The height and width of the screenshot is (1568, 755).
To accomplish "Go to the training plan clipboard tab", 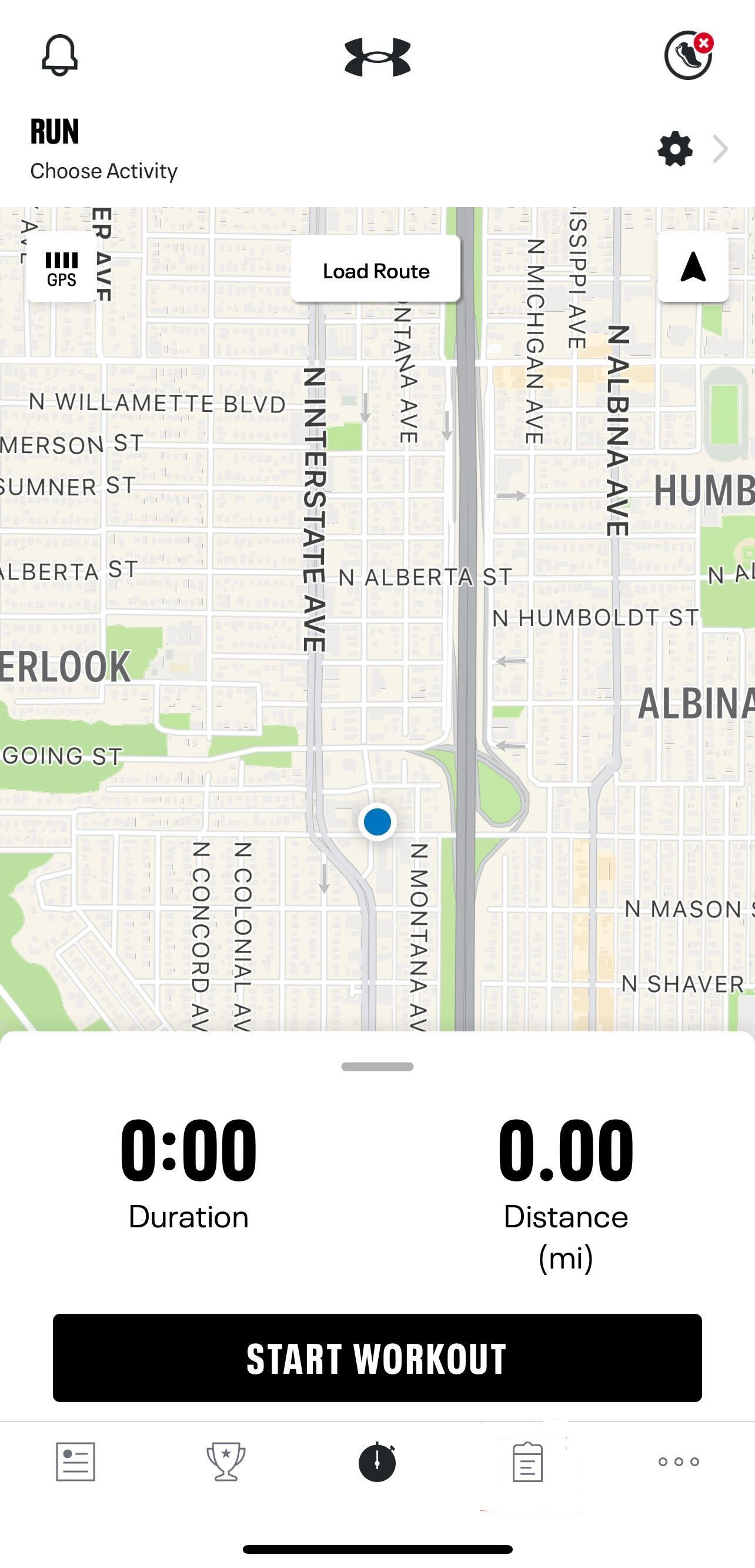I will [x=527, y=1462].
